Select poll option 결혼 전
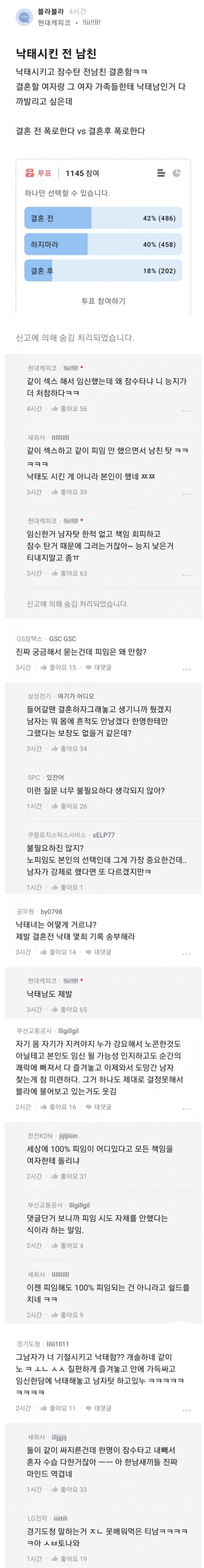Viewport: 204px width, 1568px height. (103, 218)
